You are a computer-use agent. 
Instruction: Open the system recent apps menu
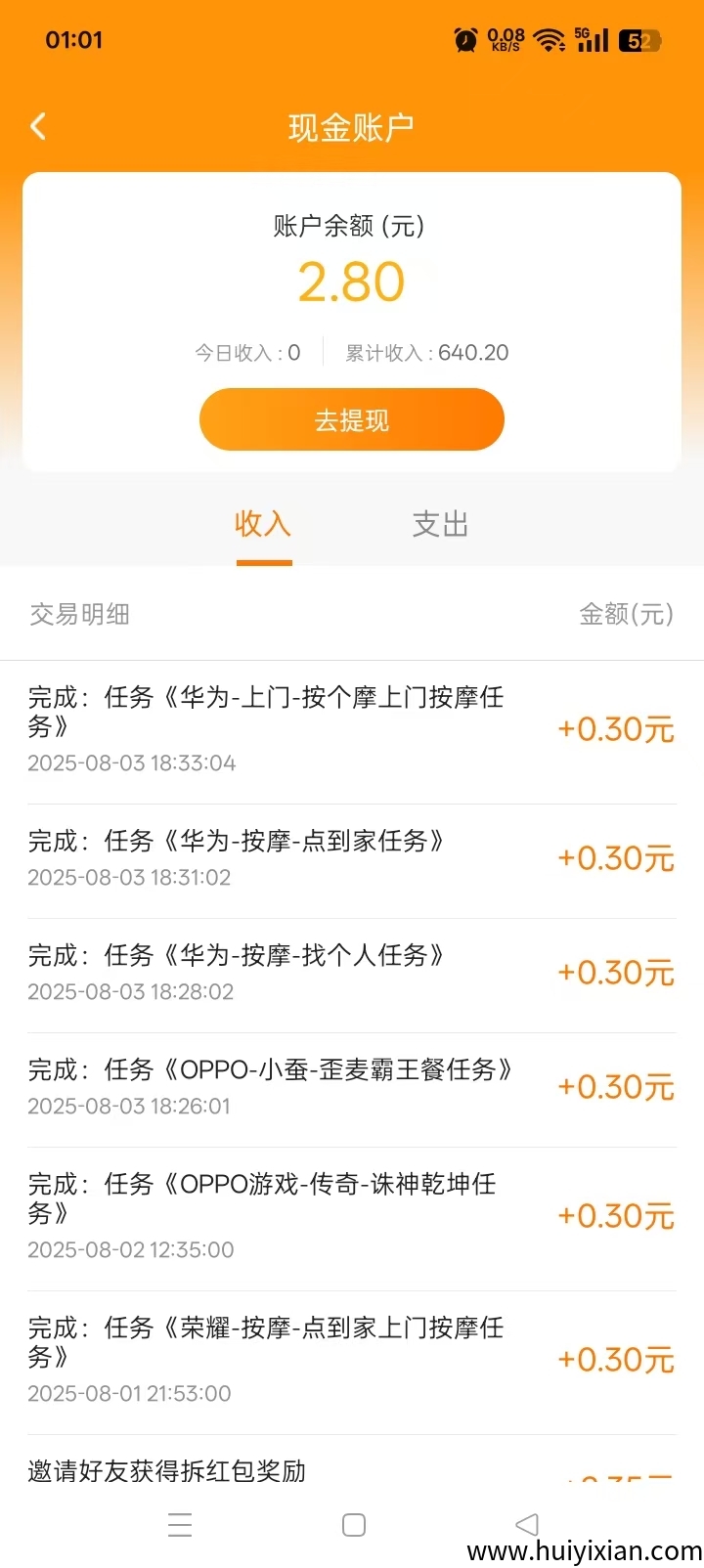(x=180, y=1525)
